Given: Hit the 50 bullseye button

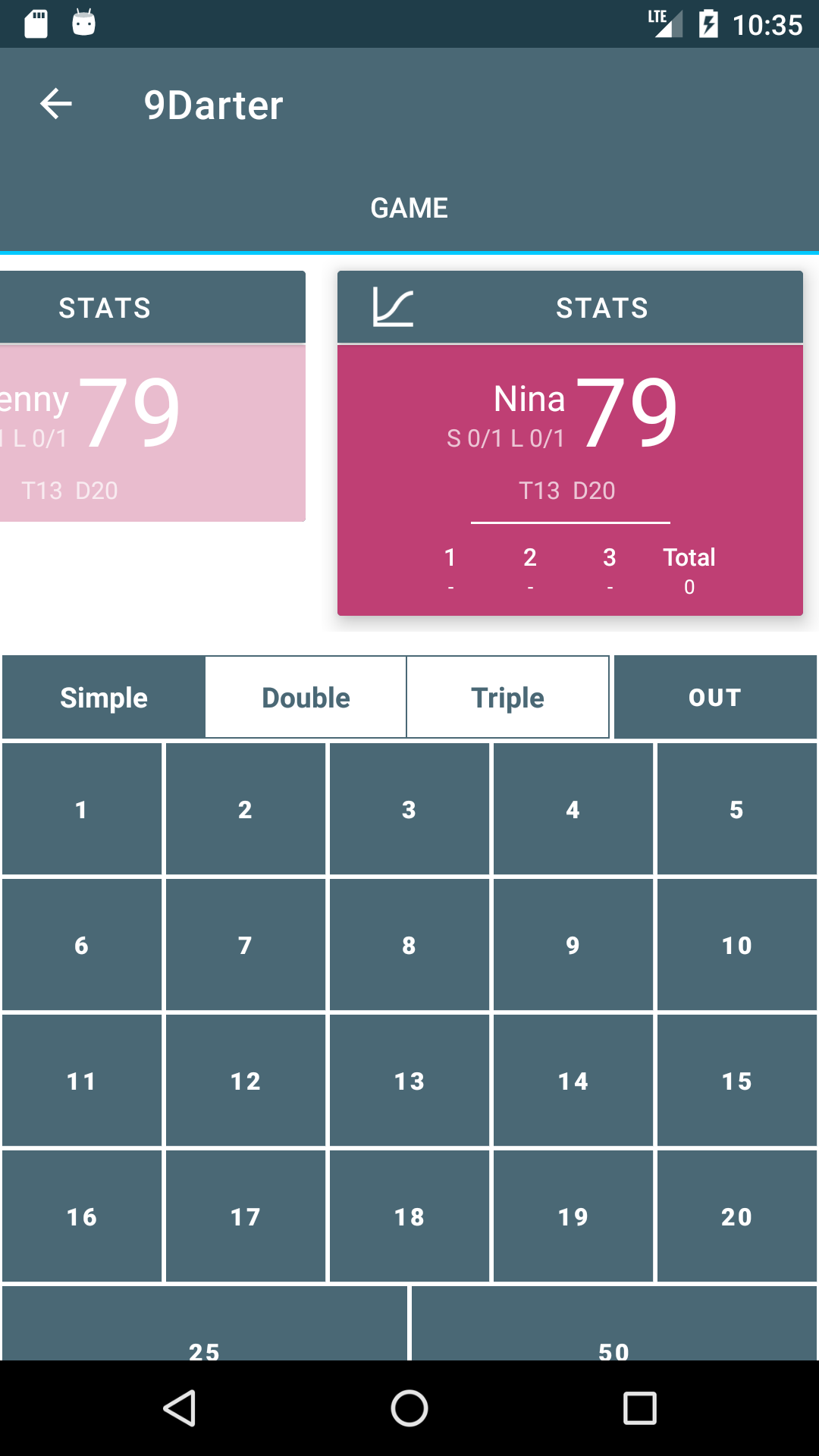Looking at the screenshot, I should (x=614, y=1323).
